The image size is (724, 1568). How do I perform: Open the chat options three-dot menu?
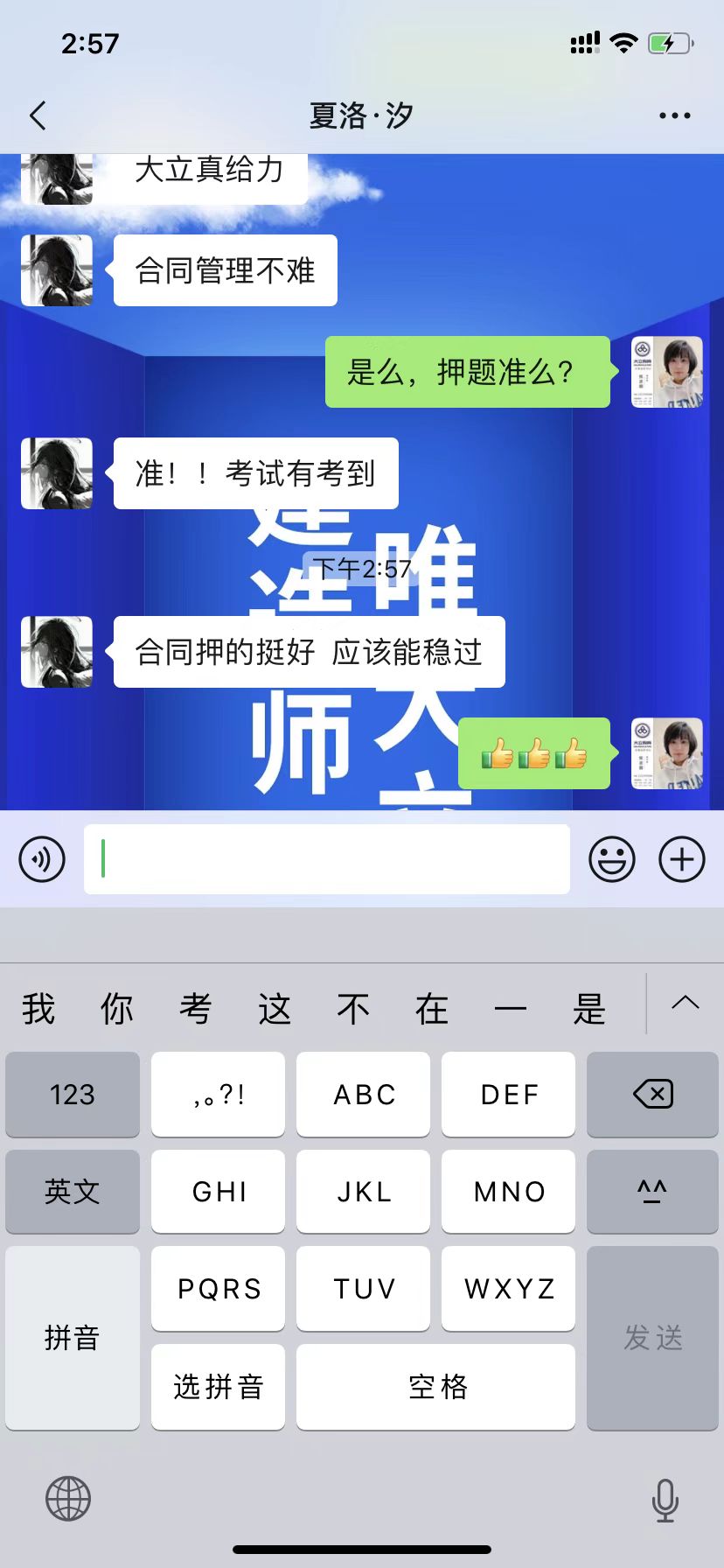674,115
